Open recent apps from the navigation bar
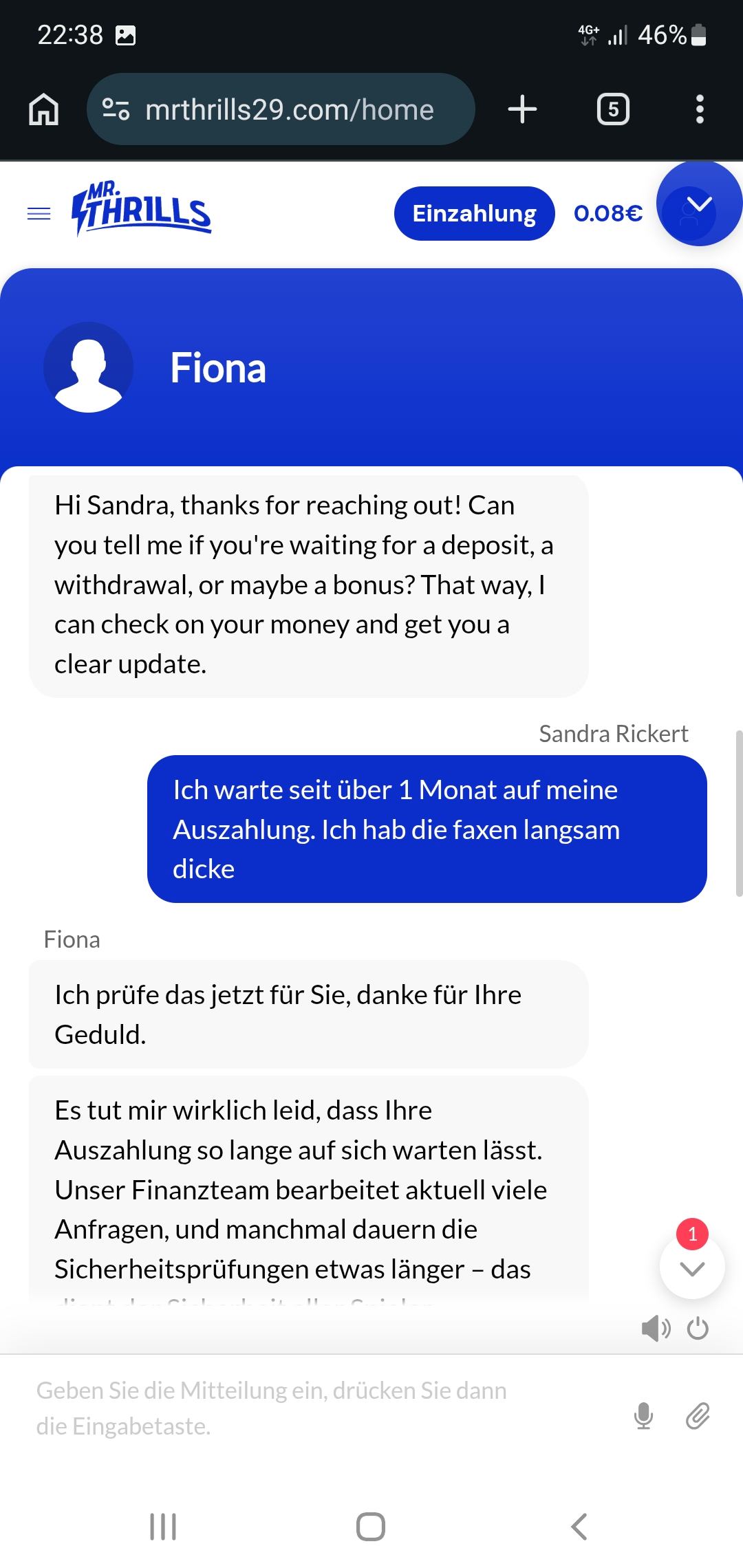Image resolution: width=743 pixels, height=1568 pixels. click(163, 1526)
